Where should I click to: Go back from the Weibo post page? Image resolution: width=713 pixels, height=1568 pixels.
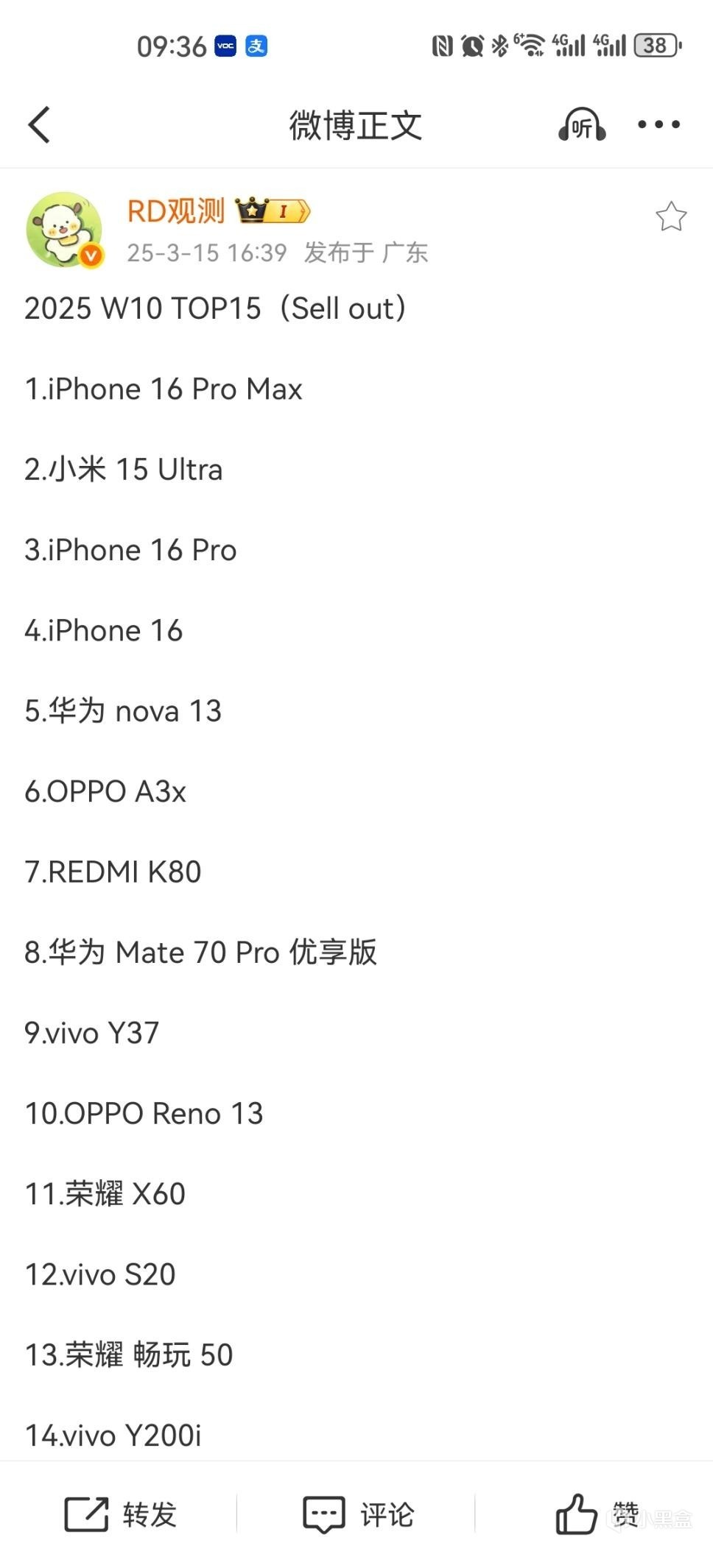(x=39, y=124)
